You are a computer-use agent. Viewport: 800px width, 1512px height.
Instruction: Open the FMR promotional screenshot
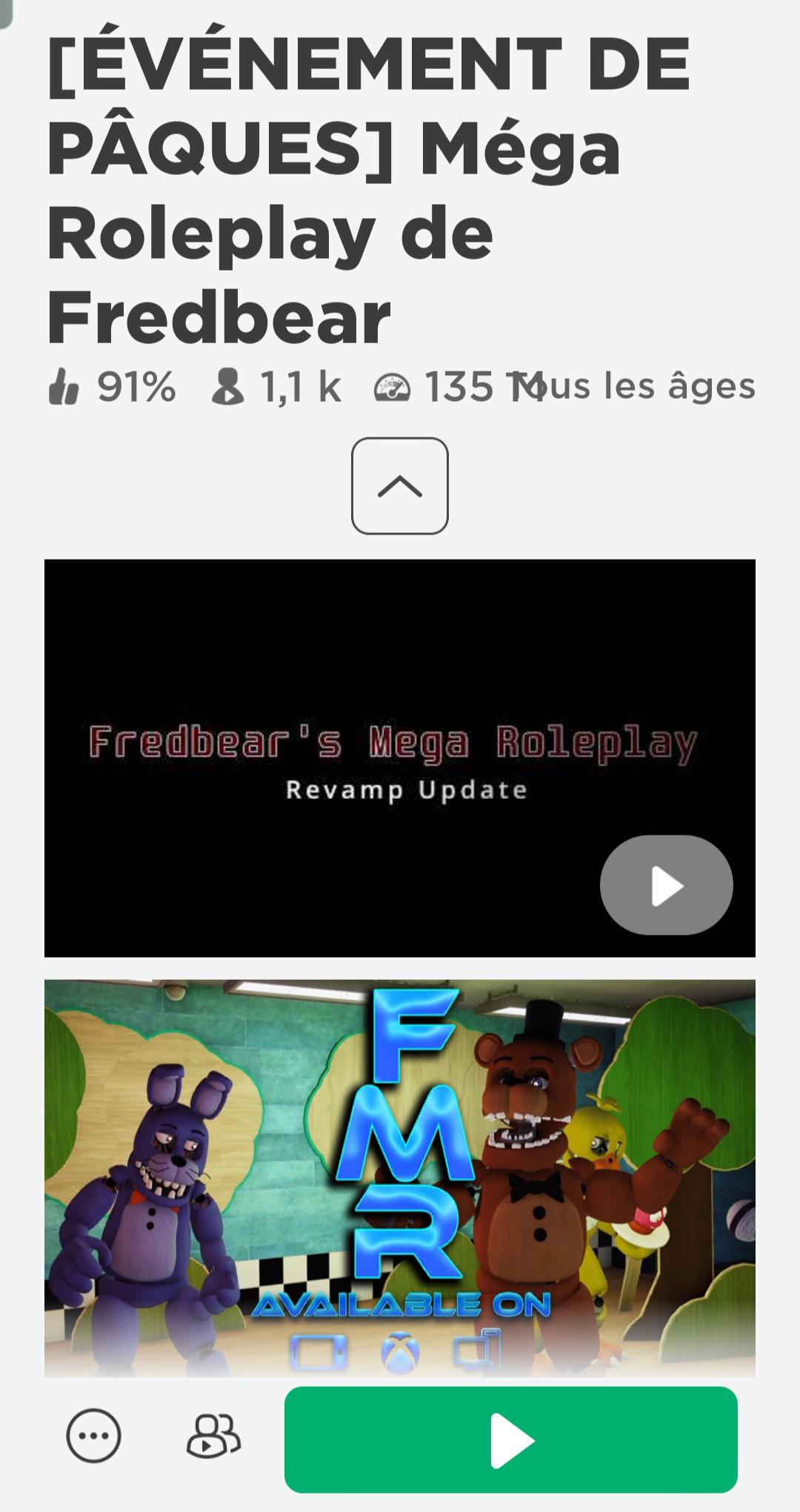[399, 1177]
